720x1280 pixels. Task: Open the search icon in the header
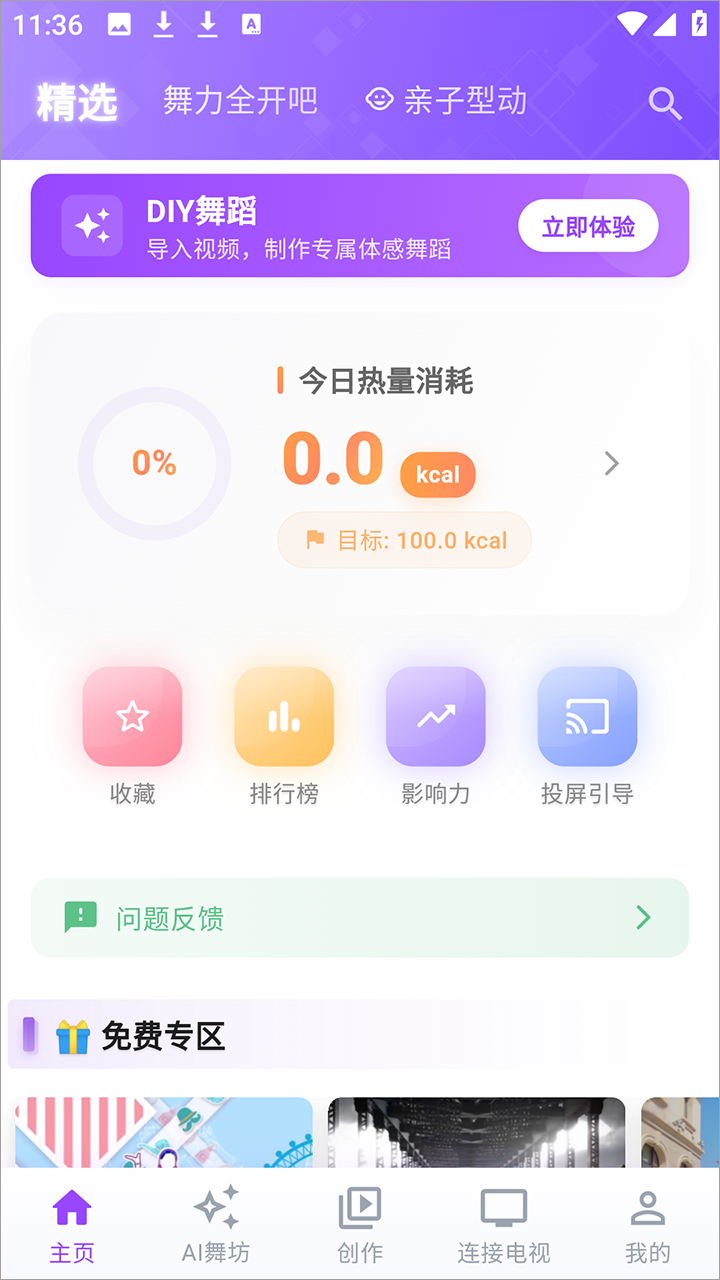(x=665, y=103)
